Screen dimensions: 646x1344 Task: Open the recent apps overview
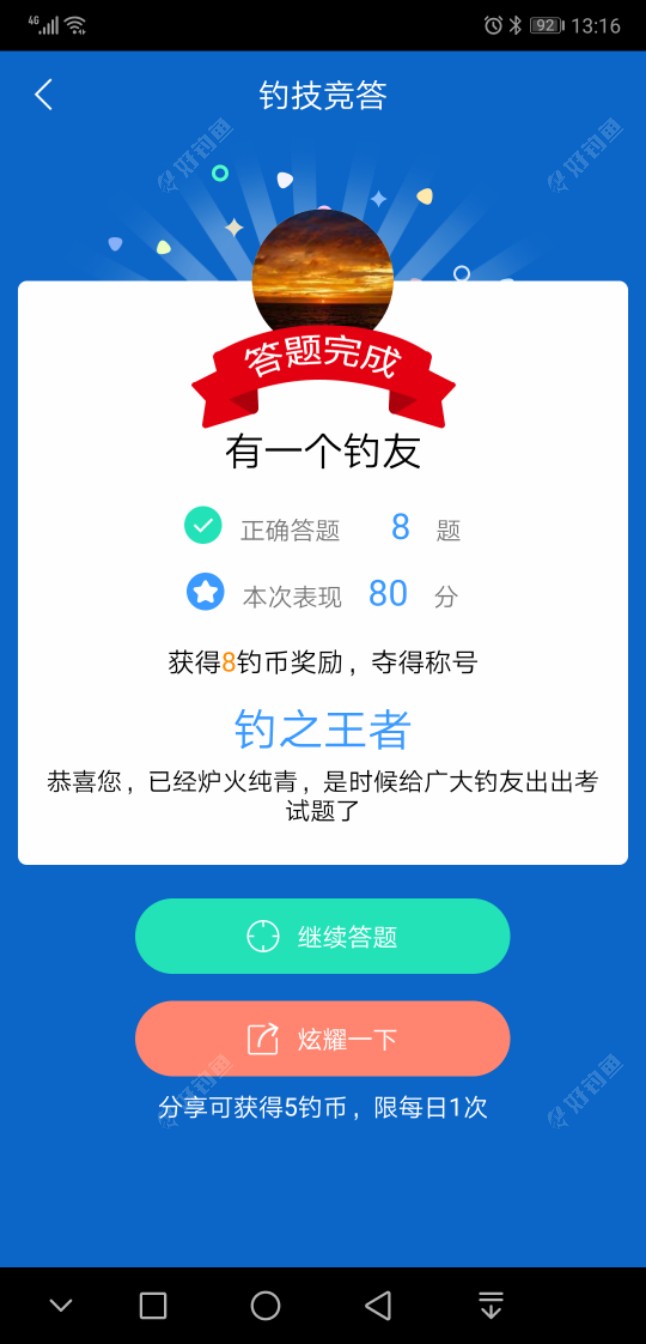(x=153, y=1305)
